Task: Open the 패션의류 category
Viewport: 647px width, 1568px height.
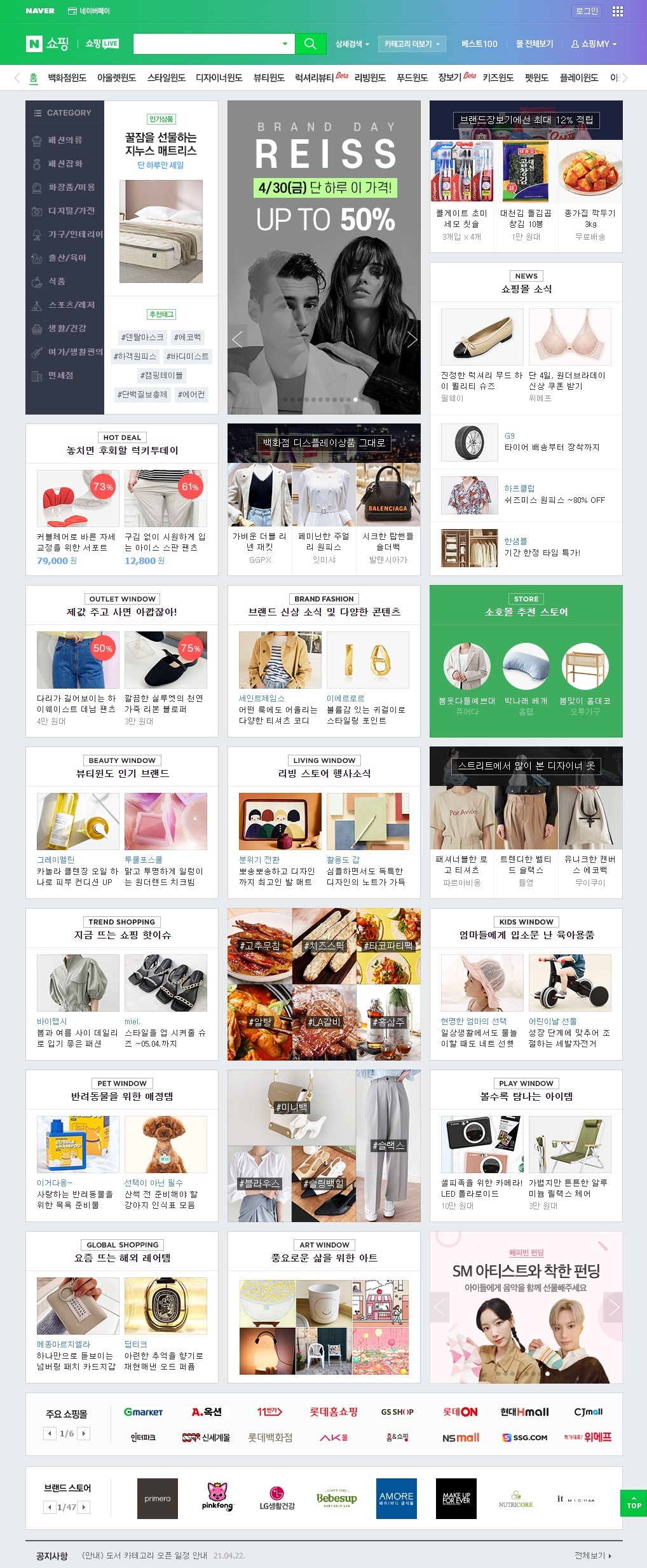Action: coord(65,140)
